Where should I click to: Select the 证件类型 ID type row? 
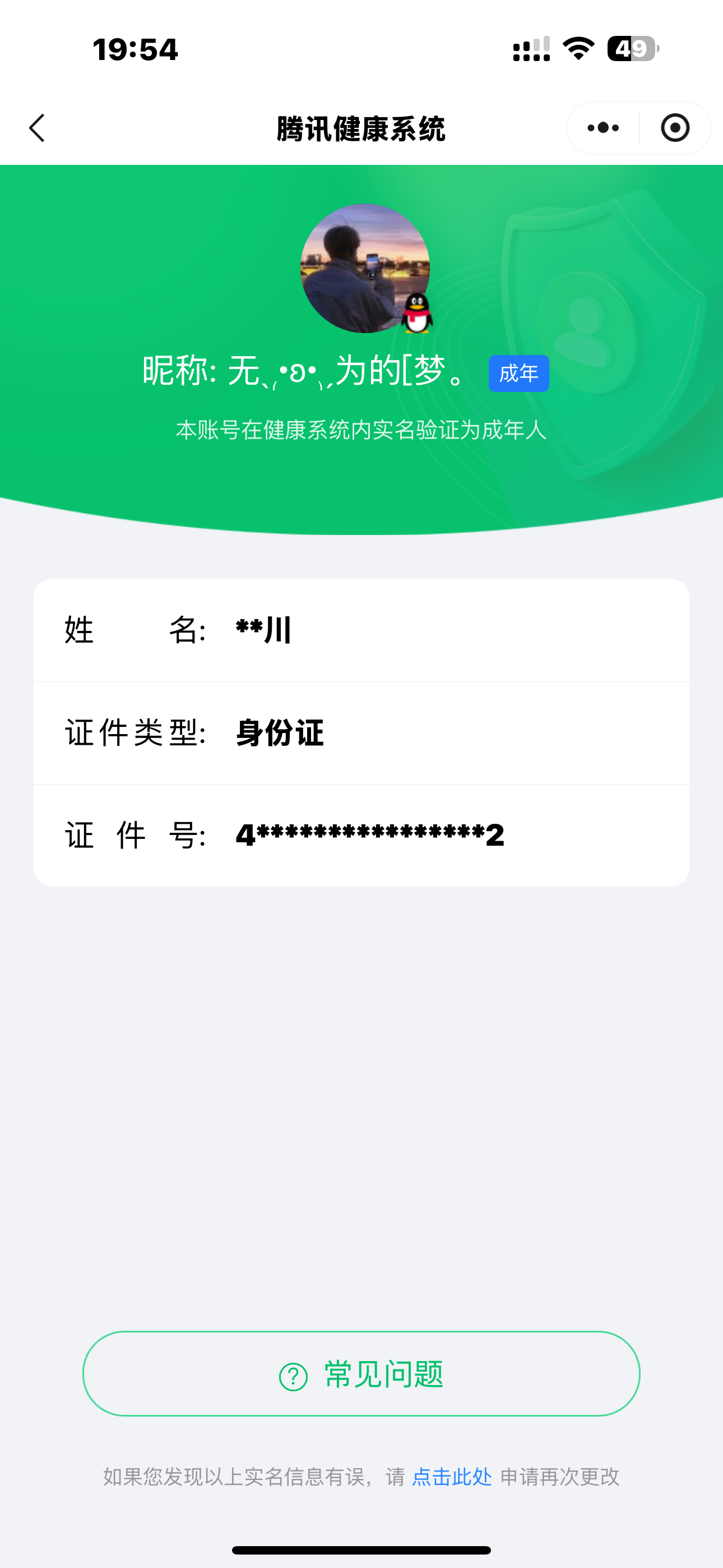pyautogui.click(x=361, y=734)
